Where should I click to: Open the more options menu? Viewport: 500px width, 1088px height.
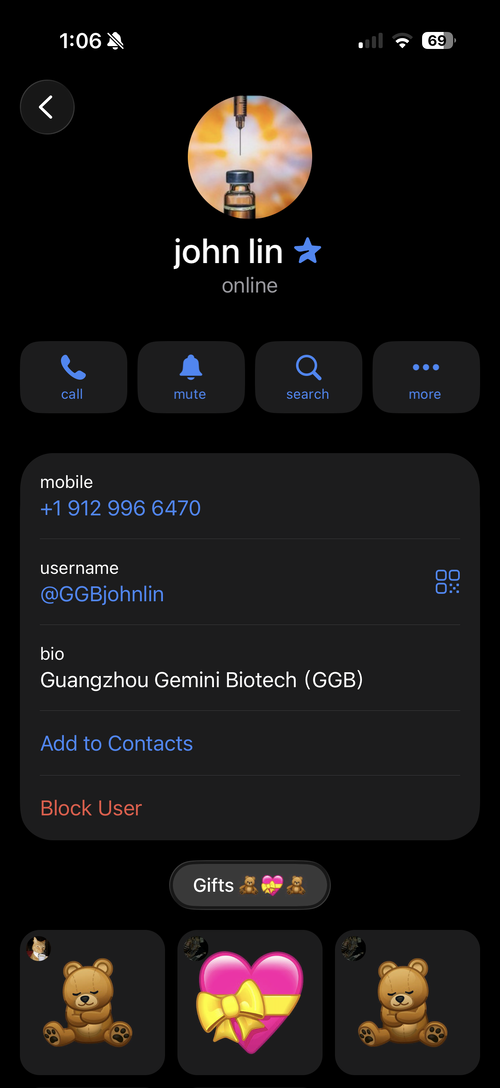426,377
